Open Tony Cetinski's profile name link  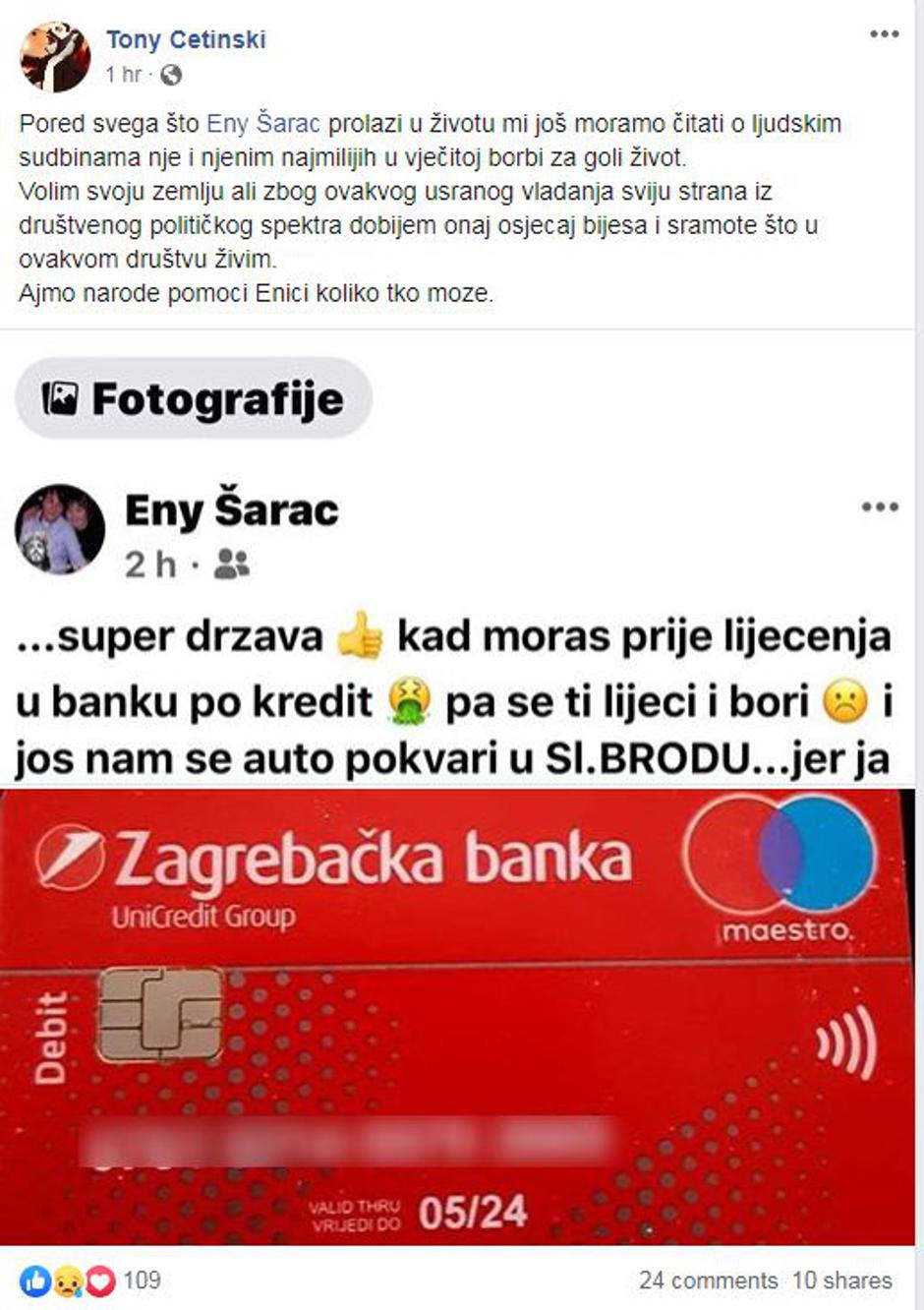point(186,39)
